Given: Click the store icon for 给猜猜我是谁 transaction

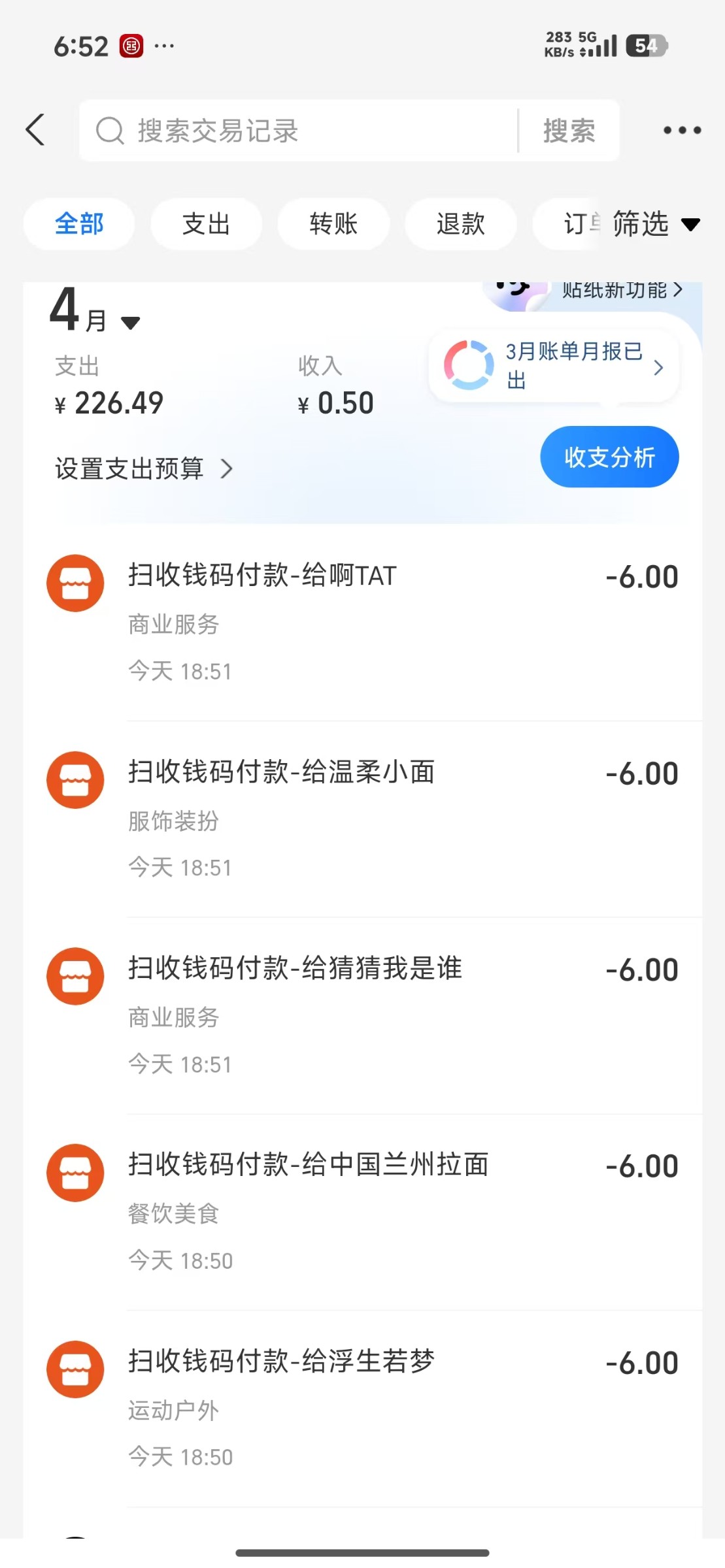Looking at the screenshot, I should [x=75, y=976].
